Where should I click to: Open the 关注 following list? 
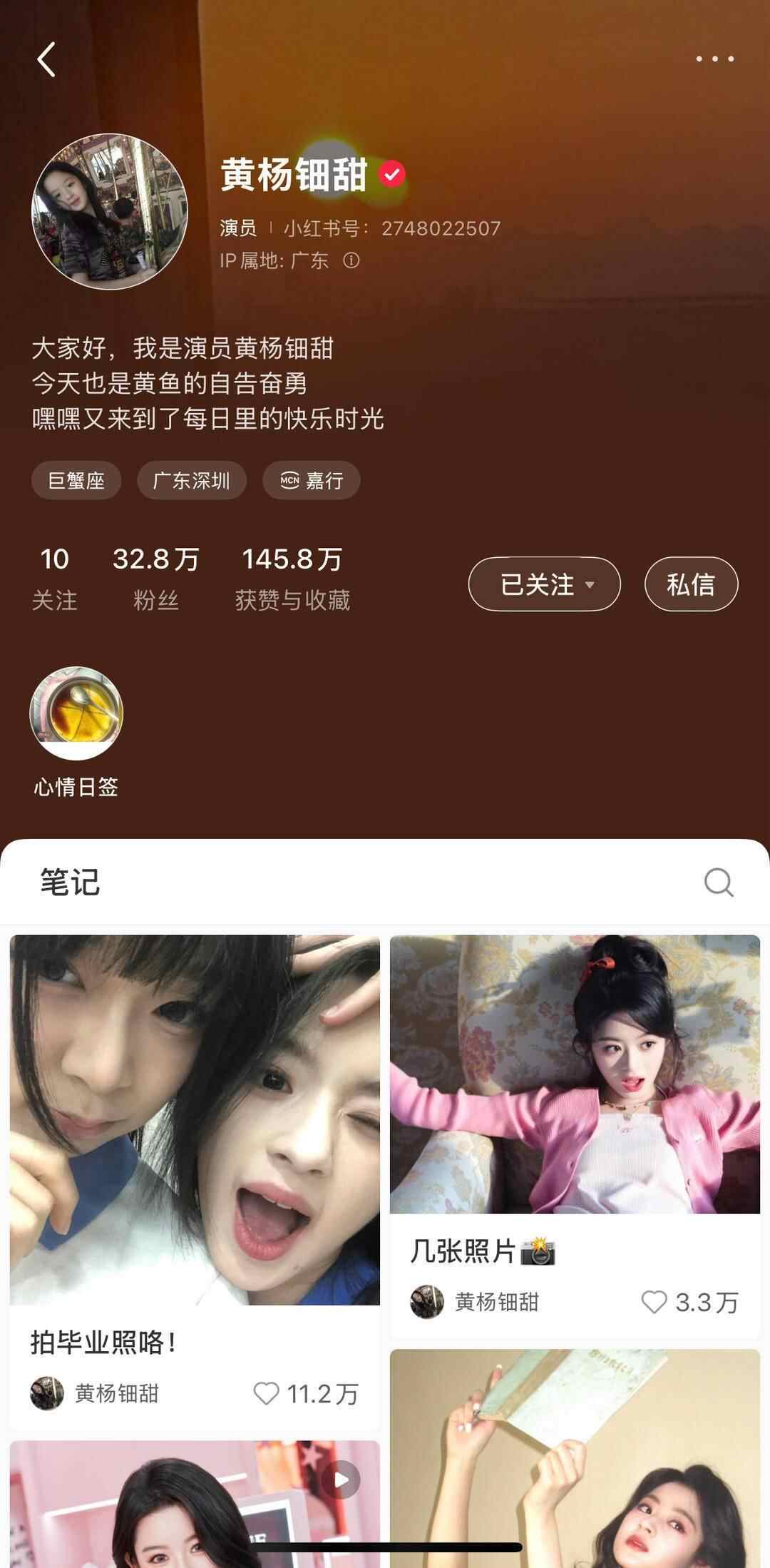[x=54, y=579]
